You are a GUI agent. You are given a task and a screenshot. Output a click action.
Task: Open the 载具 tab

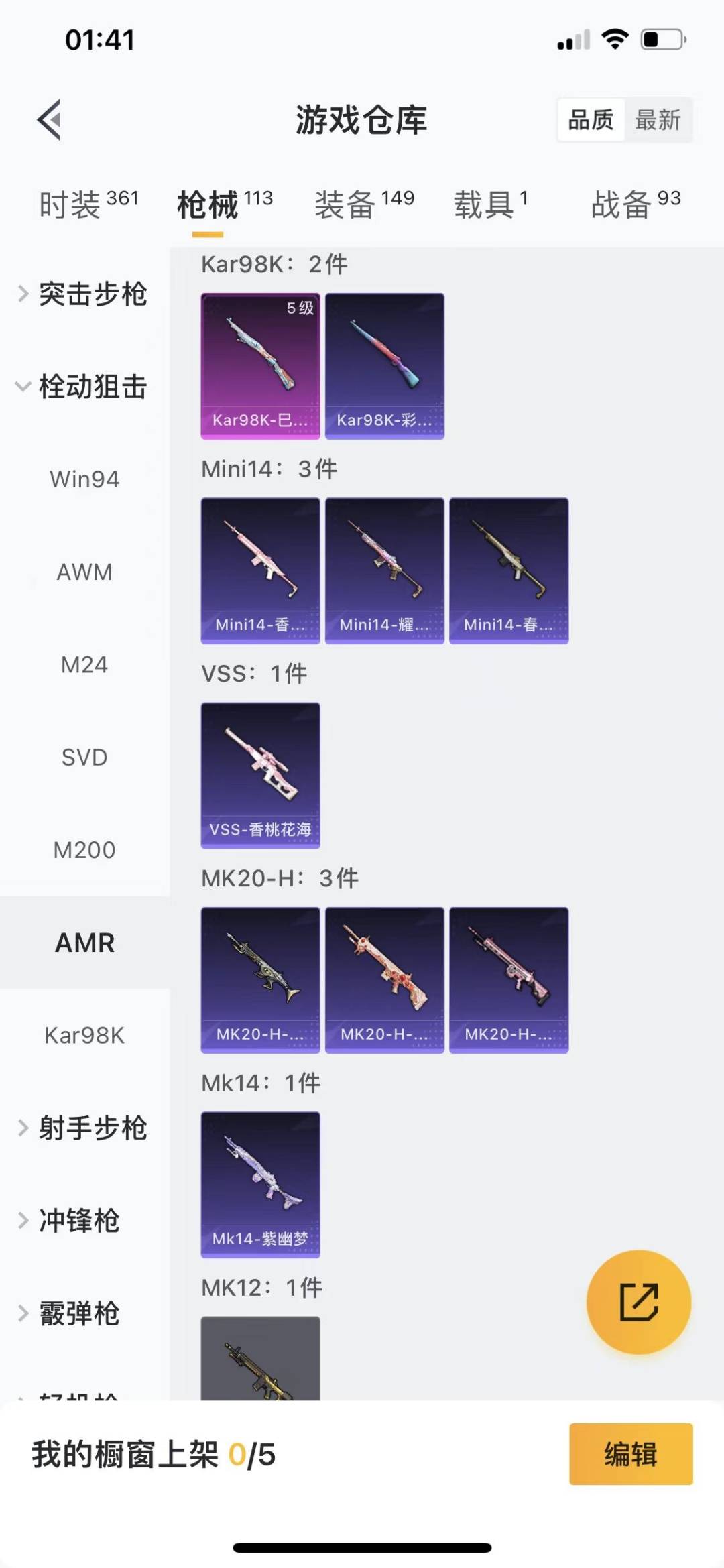[x=490, y=204]
